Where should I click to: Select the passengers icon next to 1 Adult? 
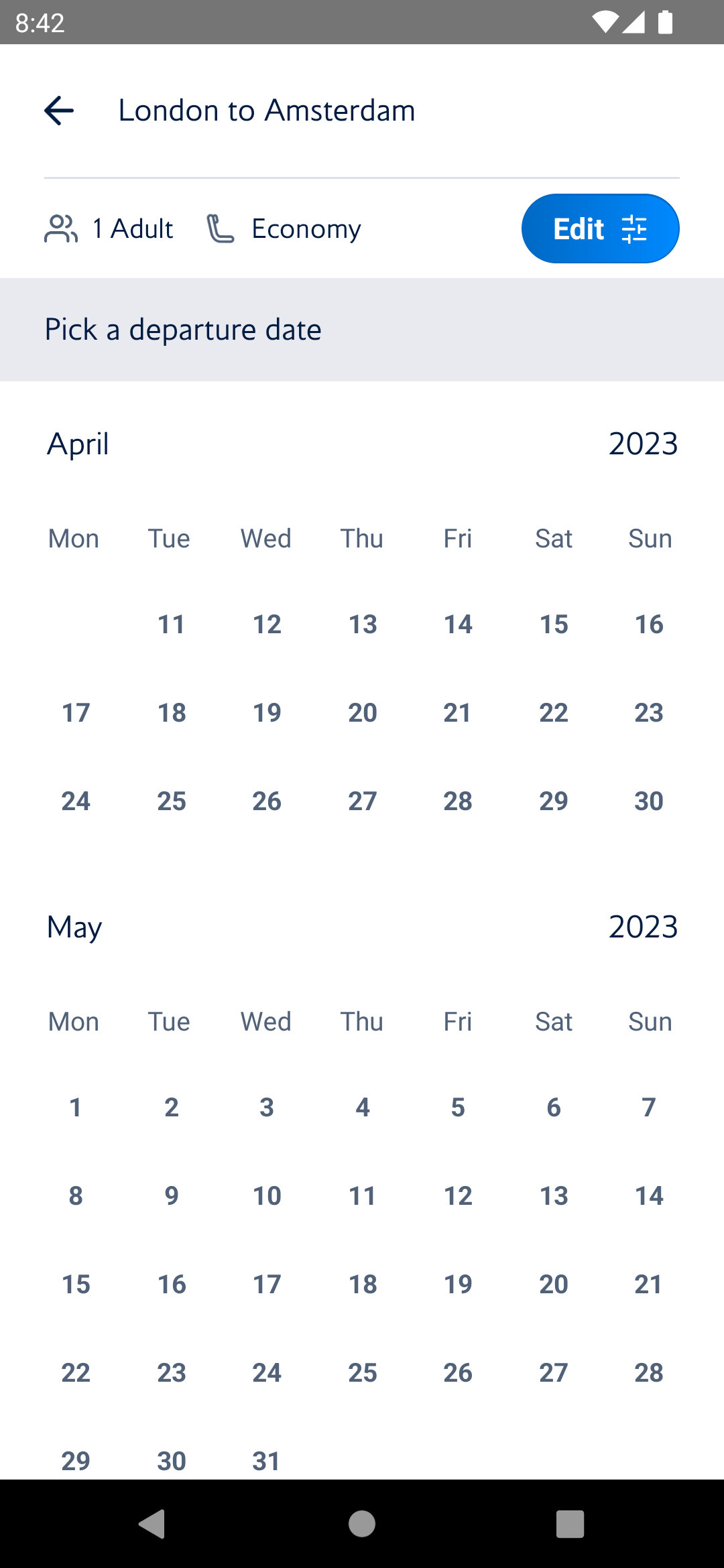[62, 228]
